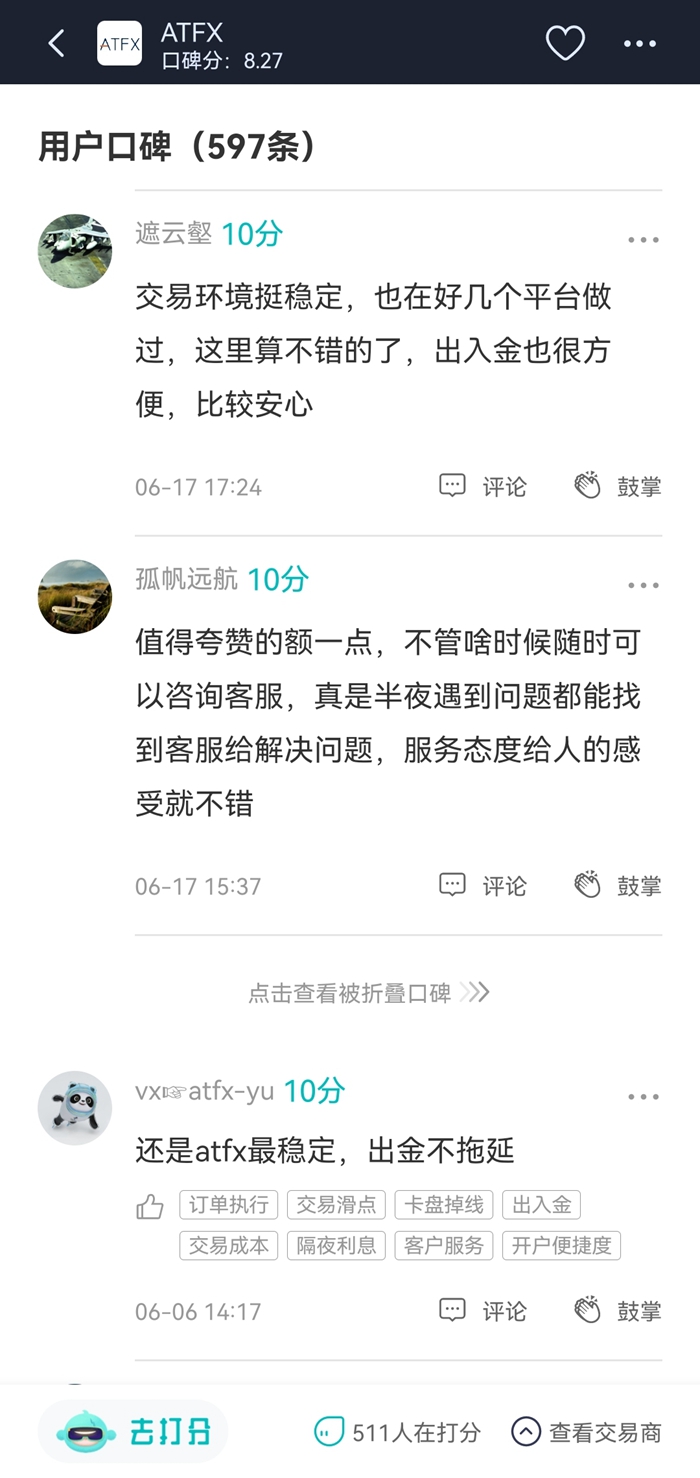Screen dimensions: 700x1478
Task: Comment on 孤帆远航's review
Action: coord(483,886)
